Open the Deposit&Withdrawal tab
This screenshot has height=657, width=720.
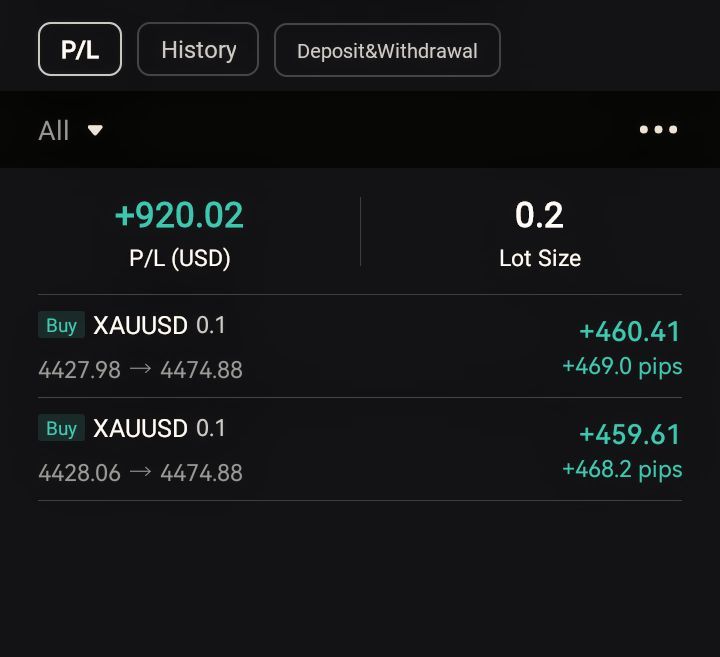[387, 50]
